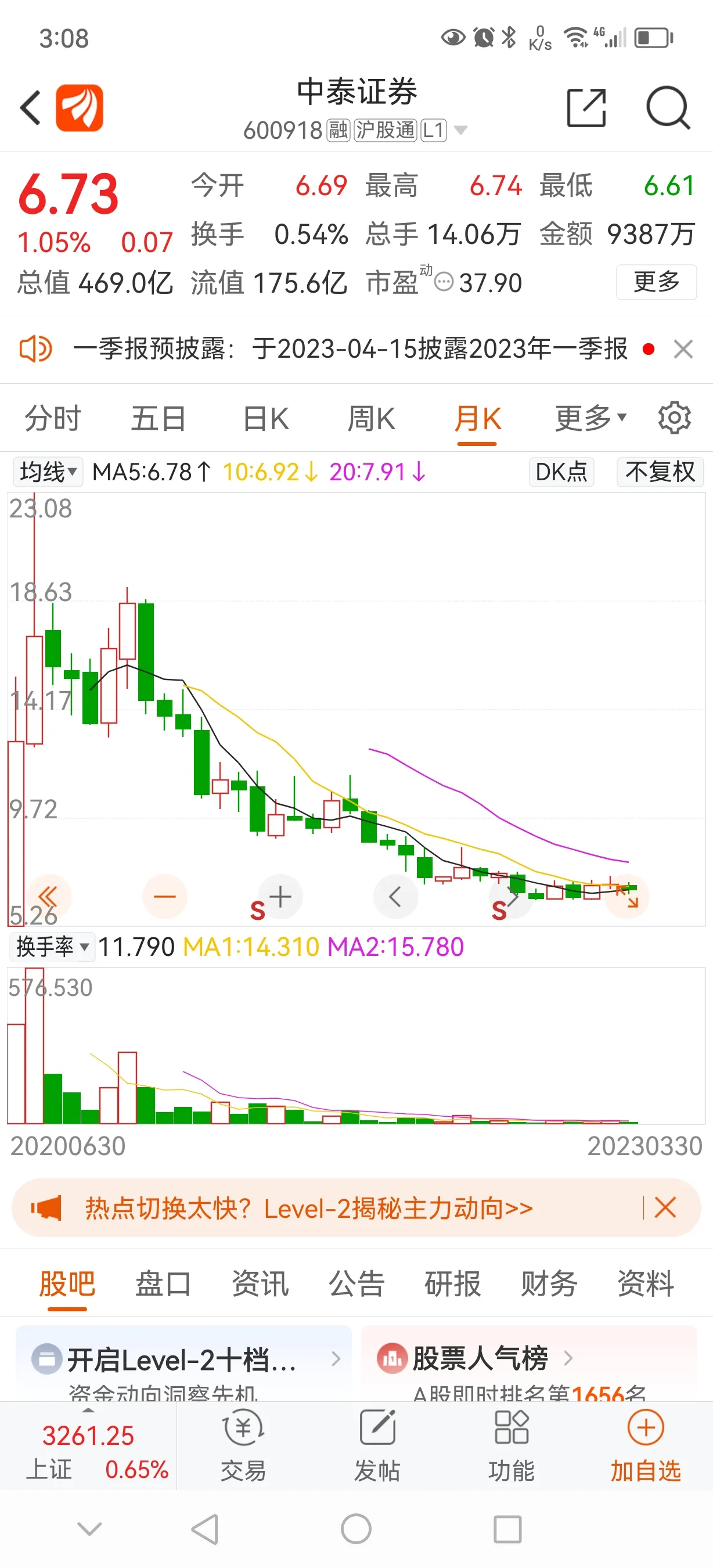Toggle the DK点 button
Viewport: 713px width, 1568px height.
tap(560, 472)
